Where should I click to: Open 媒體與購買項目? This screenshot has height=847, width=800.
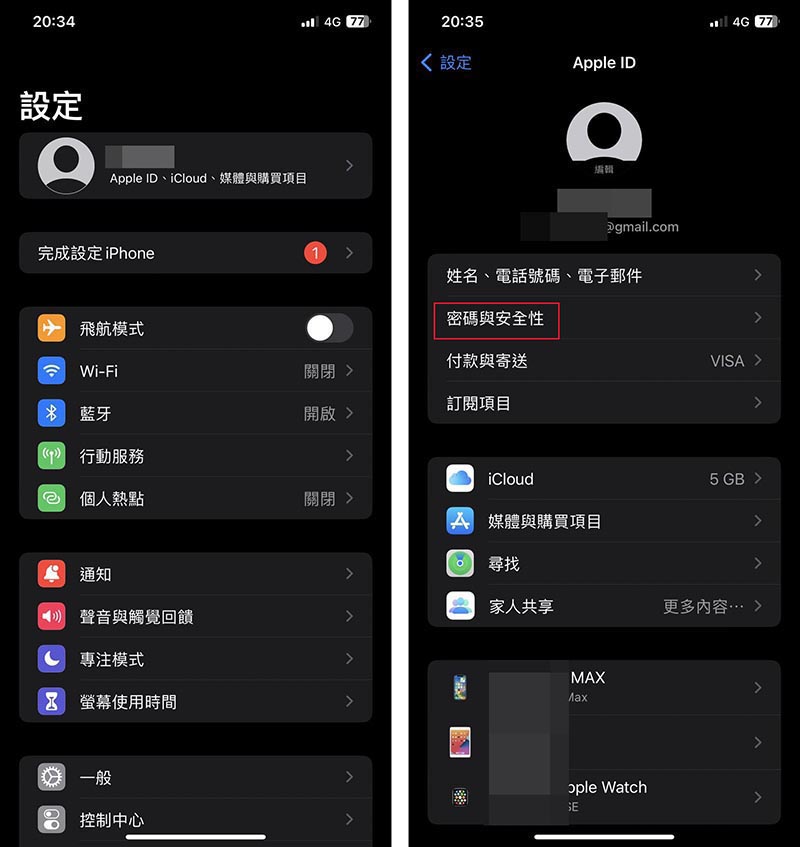pyautogui.click(x=603, y=521)
